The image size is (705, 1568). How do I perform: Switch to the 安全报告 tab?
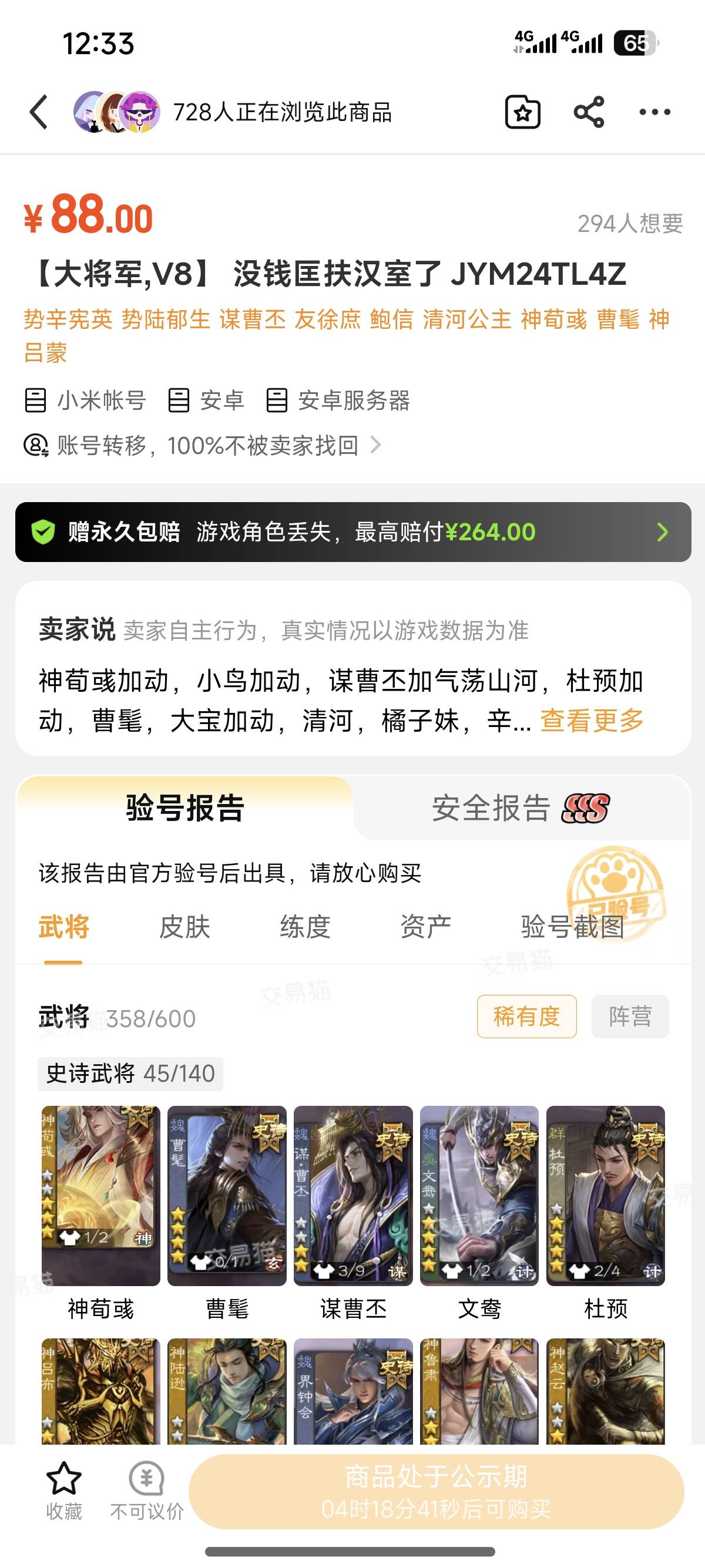pos(521,808)
